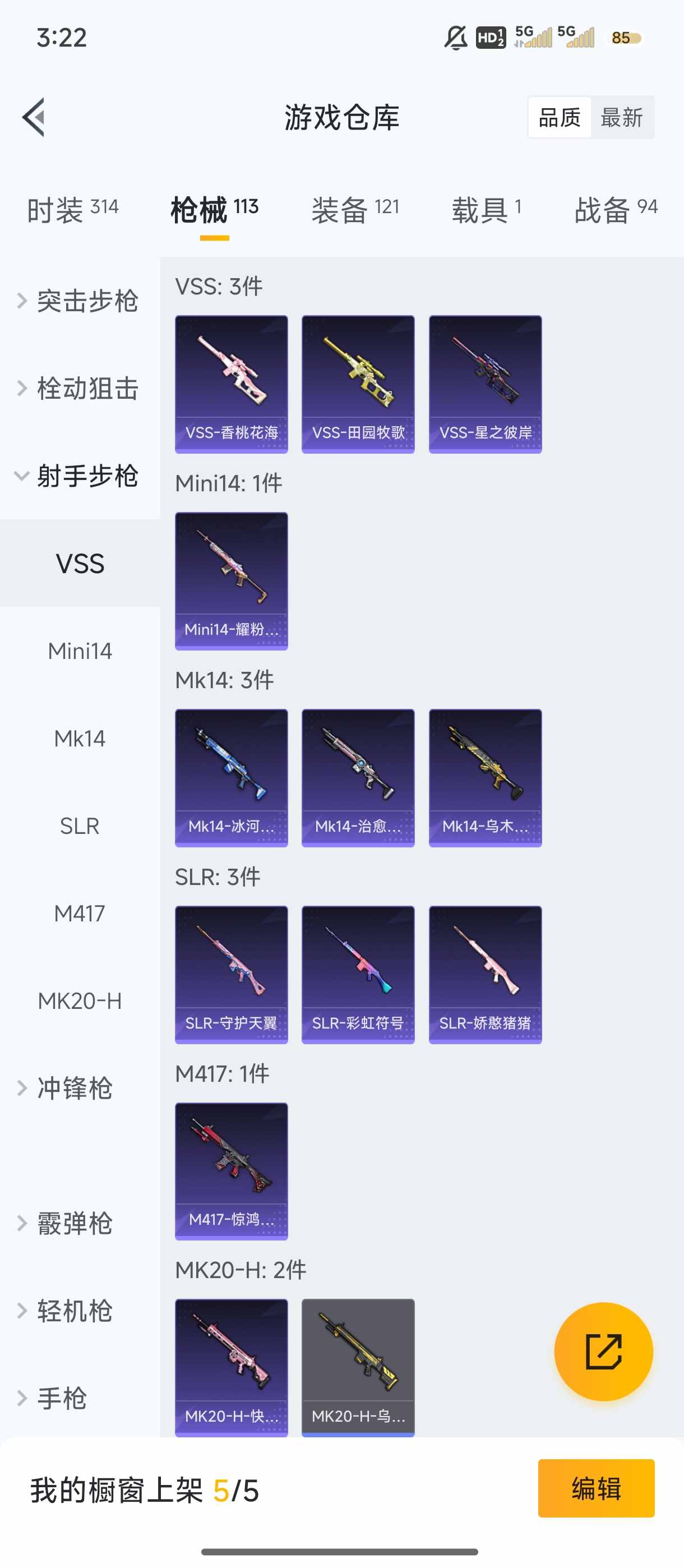Image resolution: width=684 pixels, height=1568 pixels.
Task: Go back using the top-left arrow
Action: pyautogui.click(x=34, y=117)
